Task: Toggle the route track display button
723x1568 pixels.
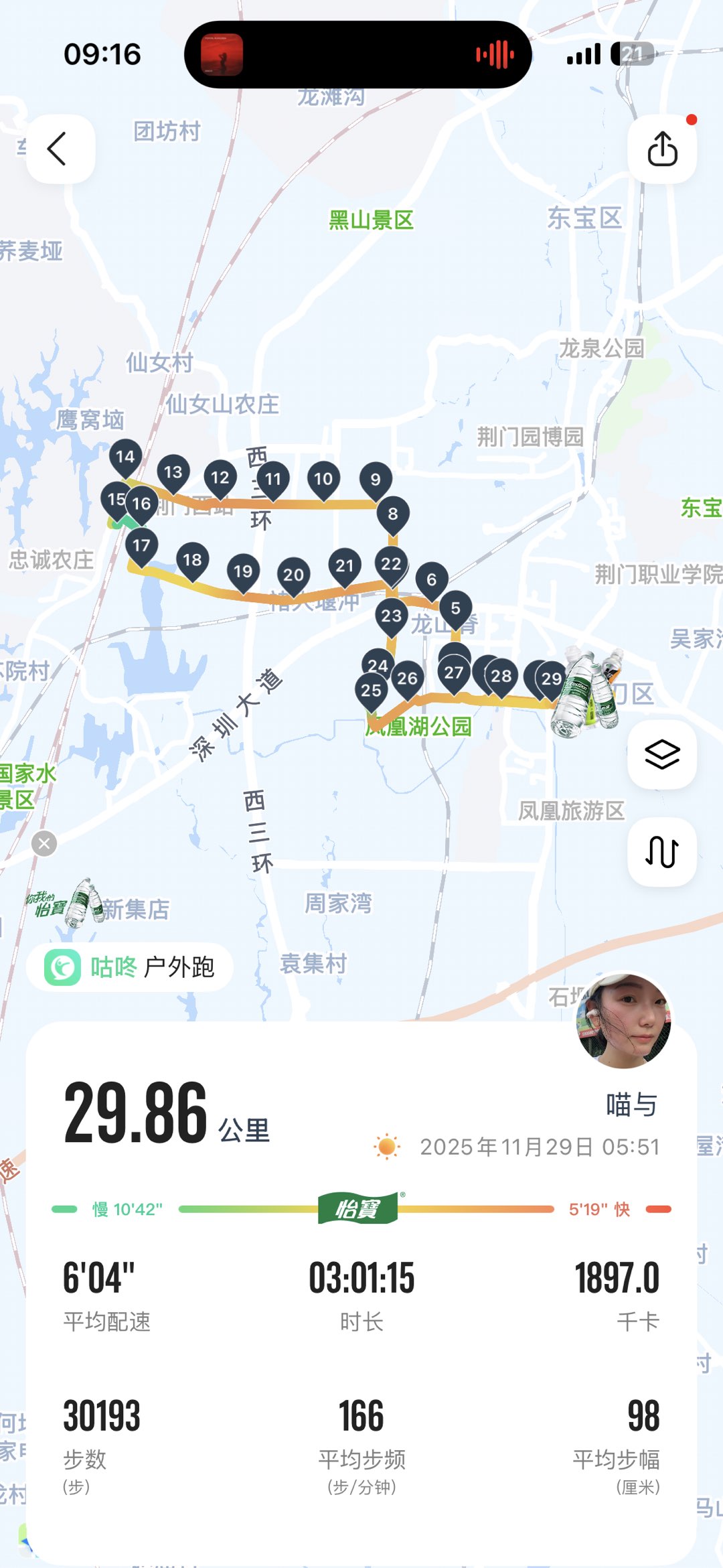Action: pyautogui.click(x=662, y=852)
